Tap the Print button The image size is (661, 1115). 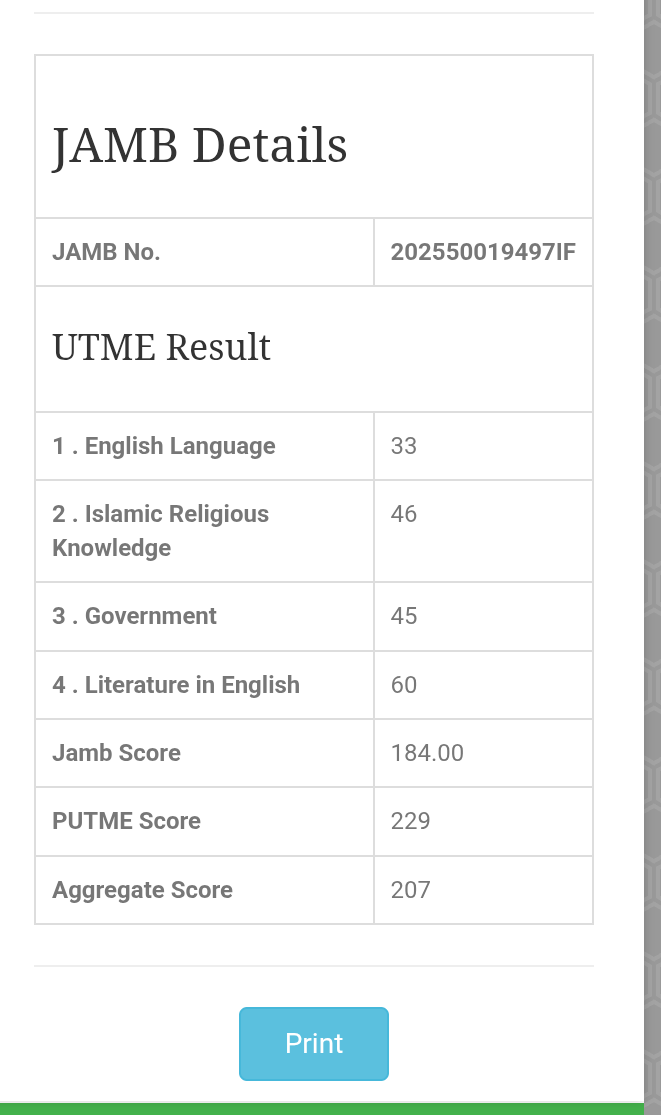314,1043
